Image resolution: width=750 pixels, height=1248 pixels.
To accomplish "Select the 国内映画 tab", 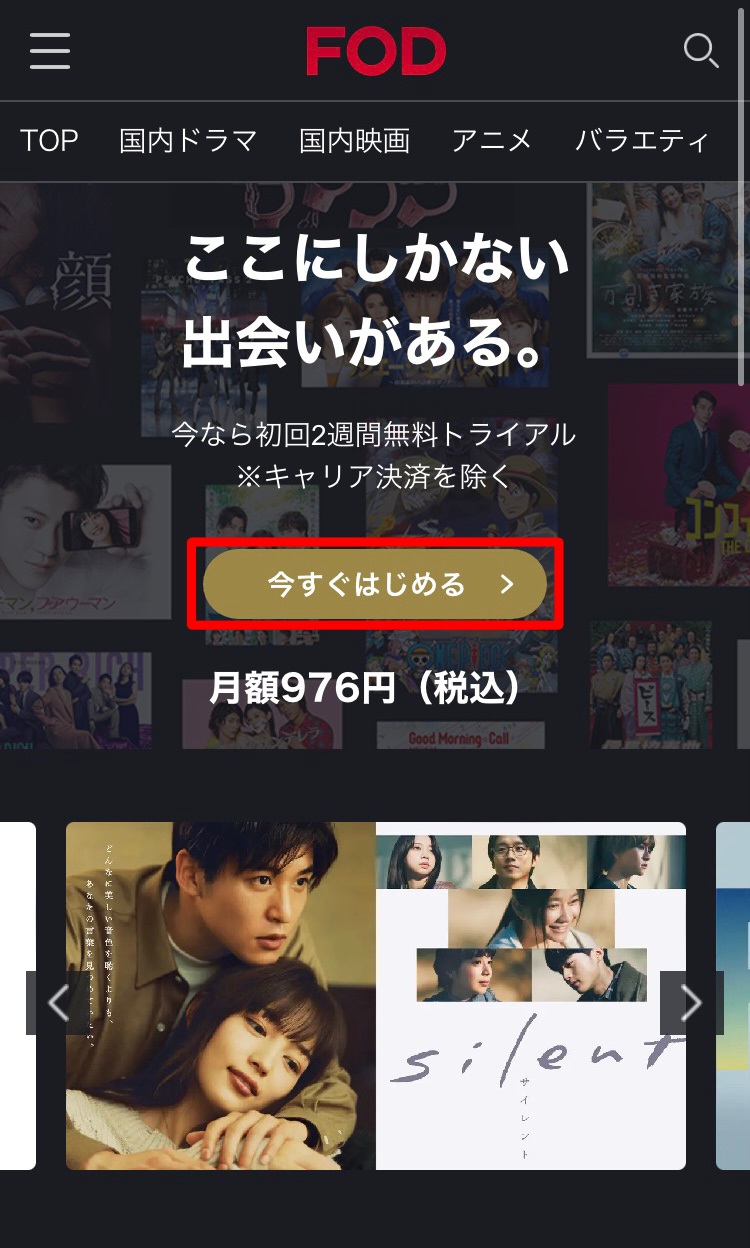I will tap(354, 141).
